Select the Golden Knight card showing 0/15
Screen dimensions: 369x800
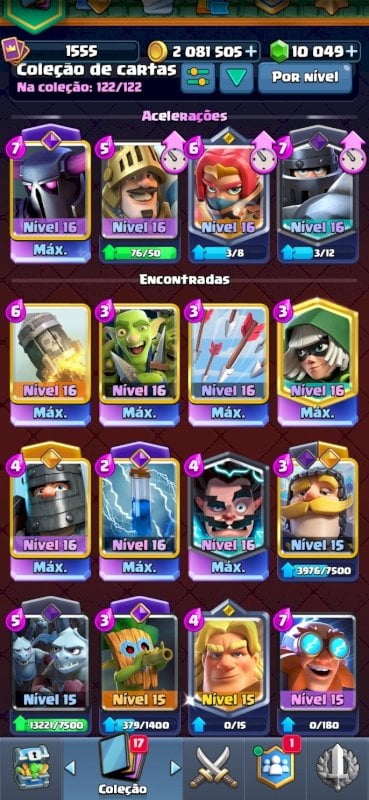[x=229, y=667]
